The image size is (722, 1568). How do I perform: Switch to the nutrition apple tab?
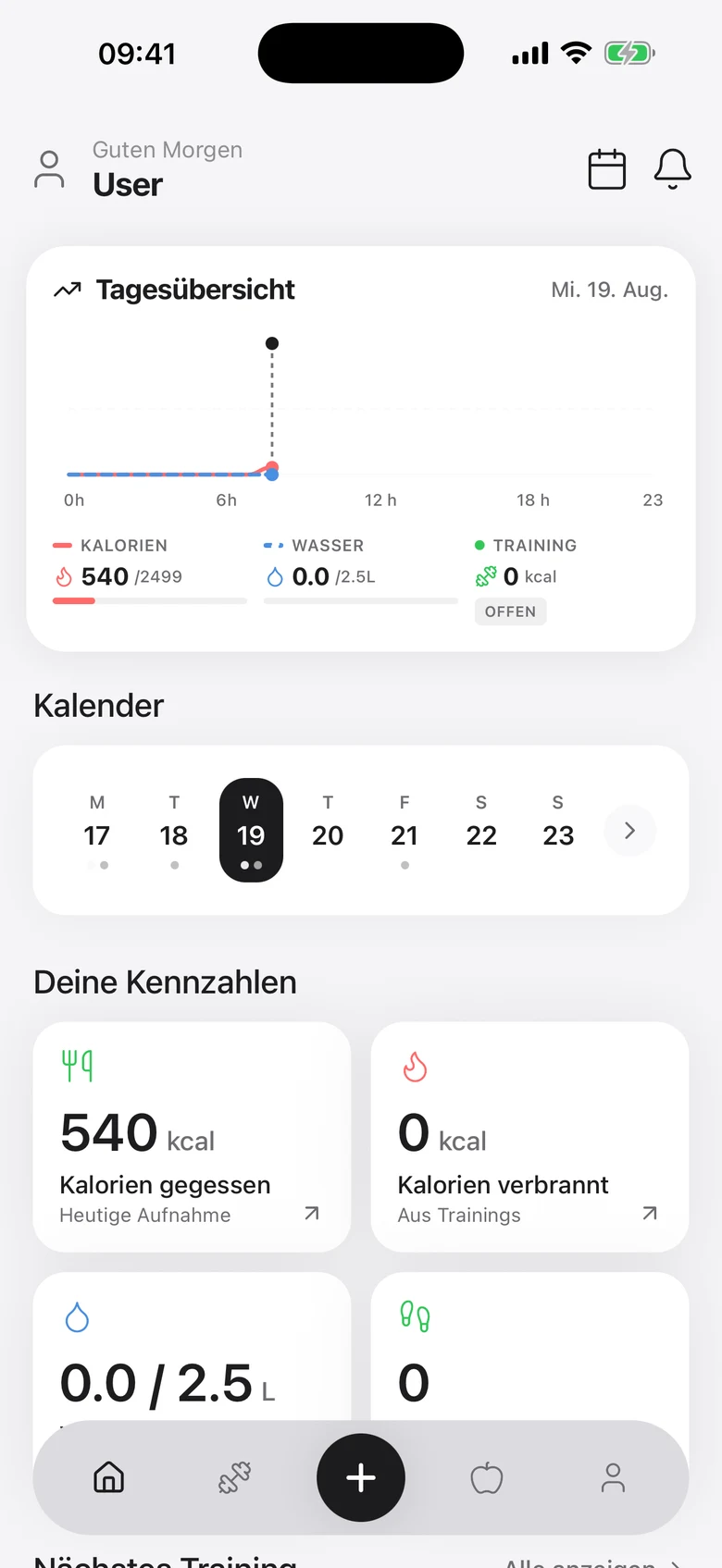tap(487, 1477)
